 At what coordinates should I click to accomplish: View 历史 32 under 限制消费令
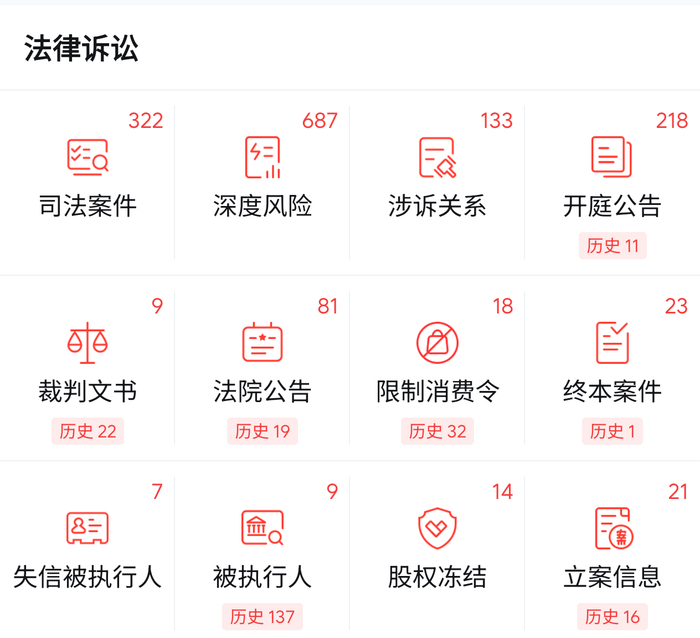point(437,431)
